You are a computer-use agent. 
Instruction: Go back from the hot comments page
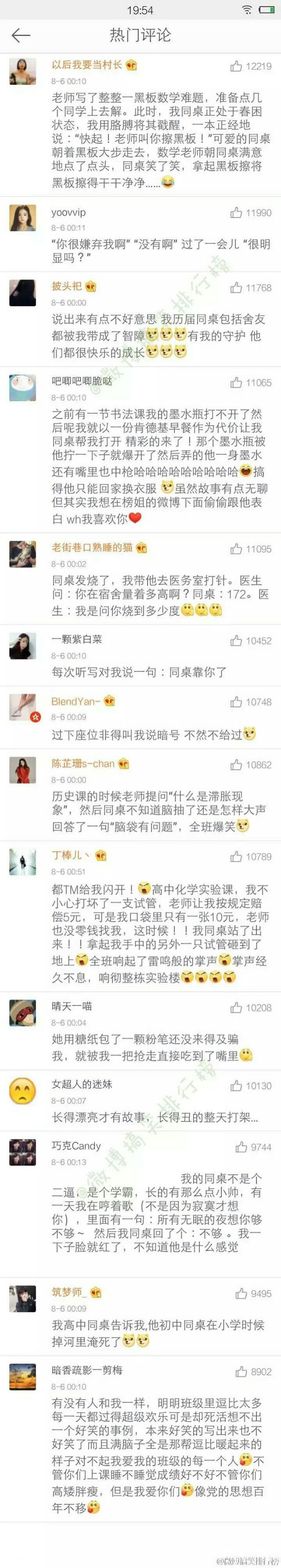point(21,35)
